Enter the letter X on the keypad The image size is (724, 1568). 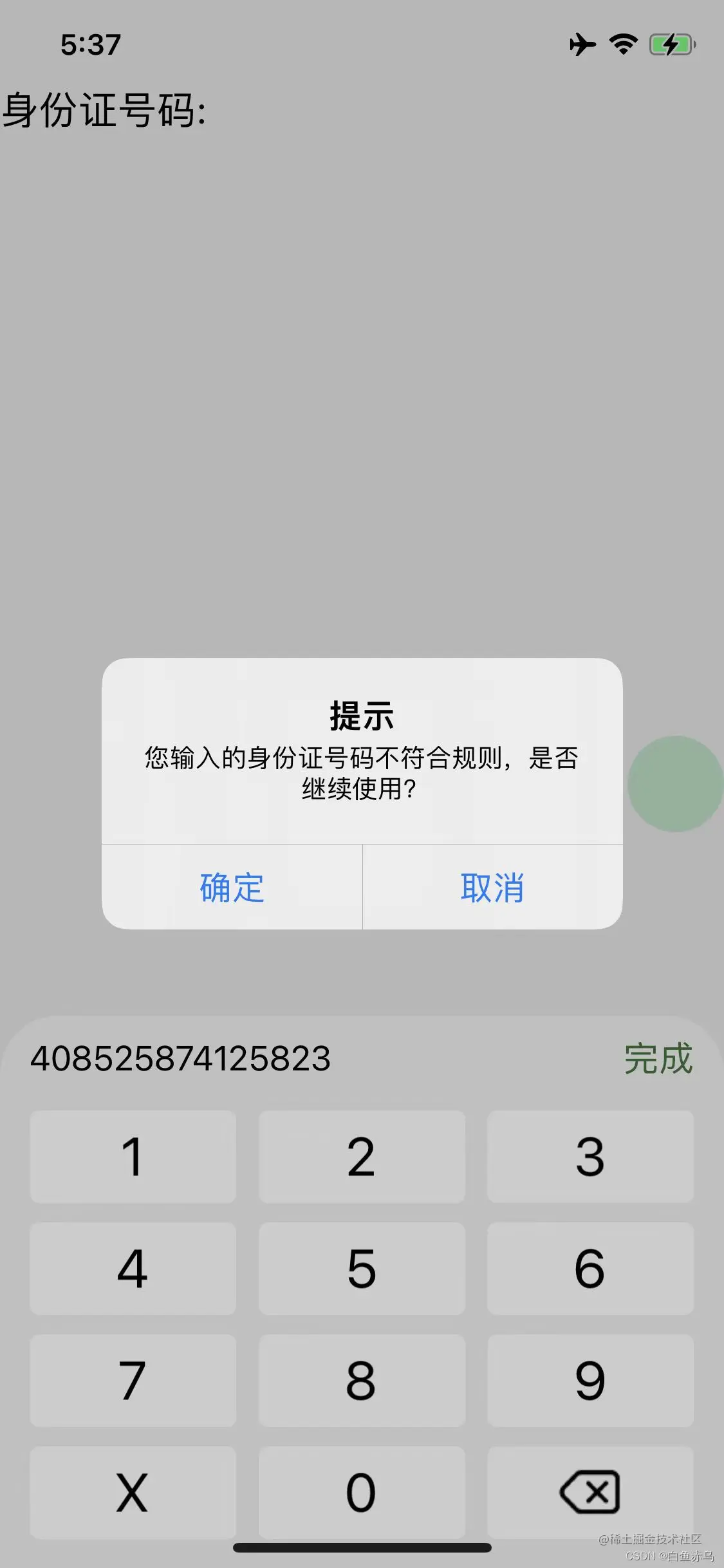coord(133,1493)
